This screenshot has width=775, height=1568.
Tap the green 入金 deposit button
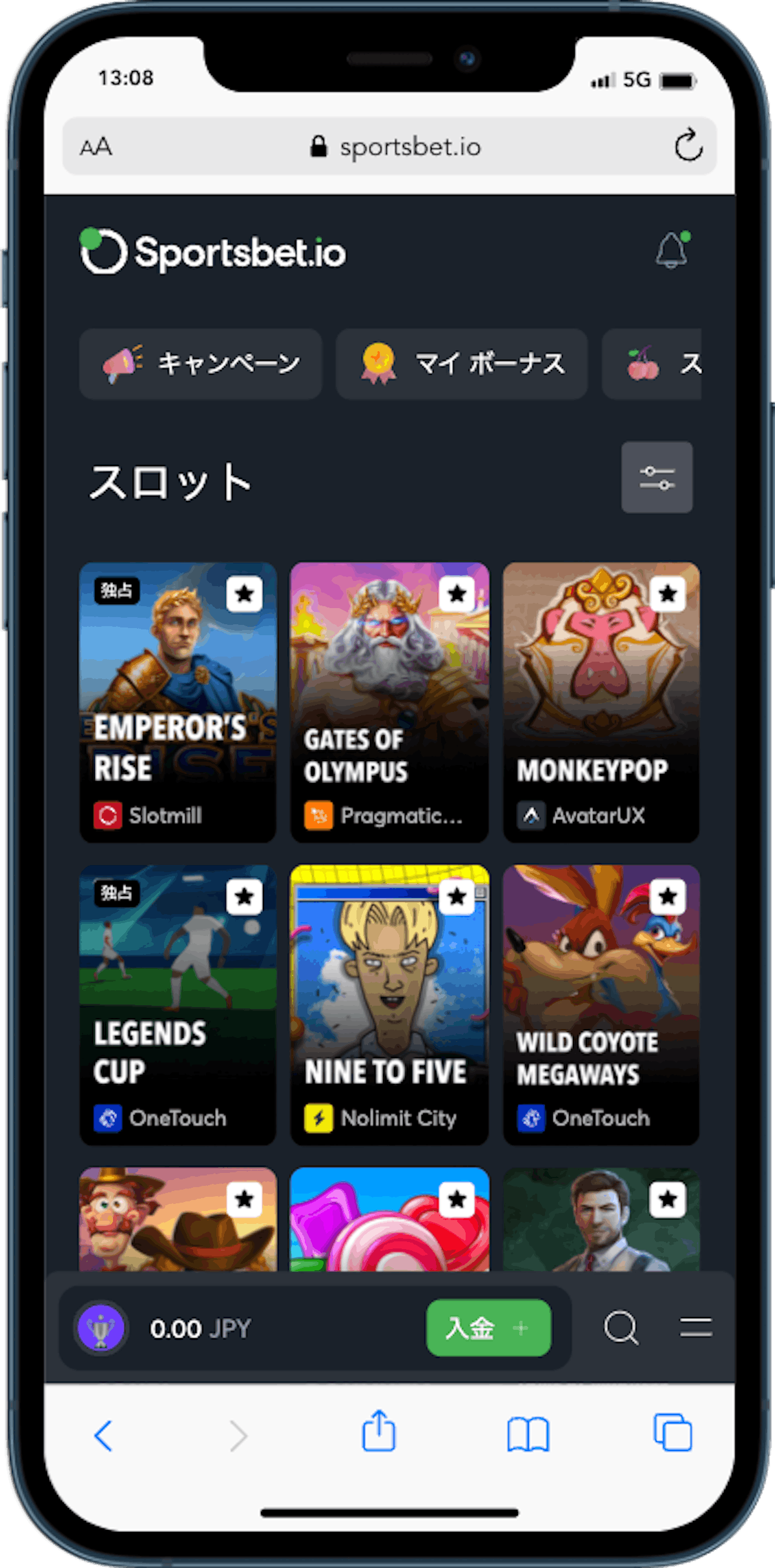tap(488, 1328)
